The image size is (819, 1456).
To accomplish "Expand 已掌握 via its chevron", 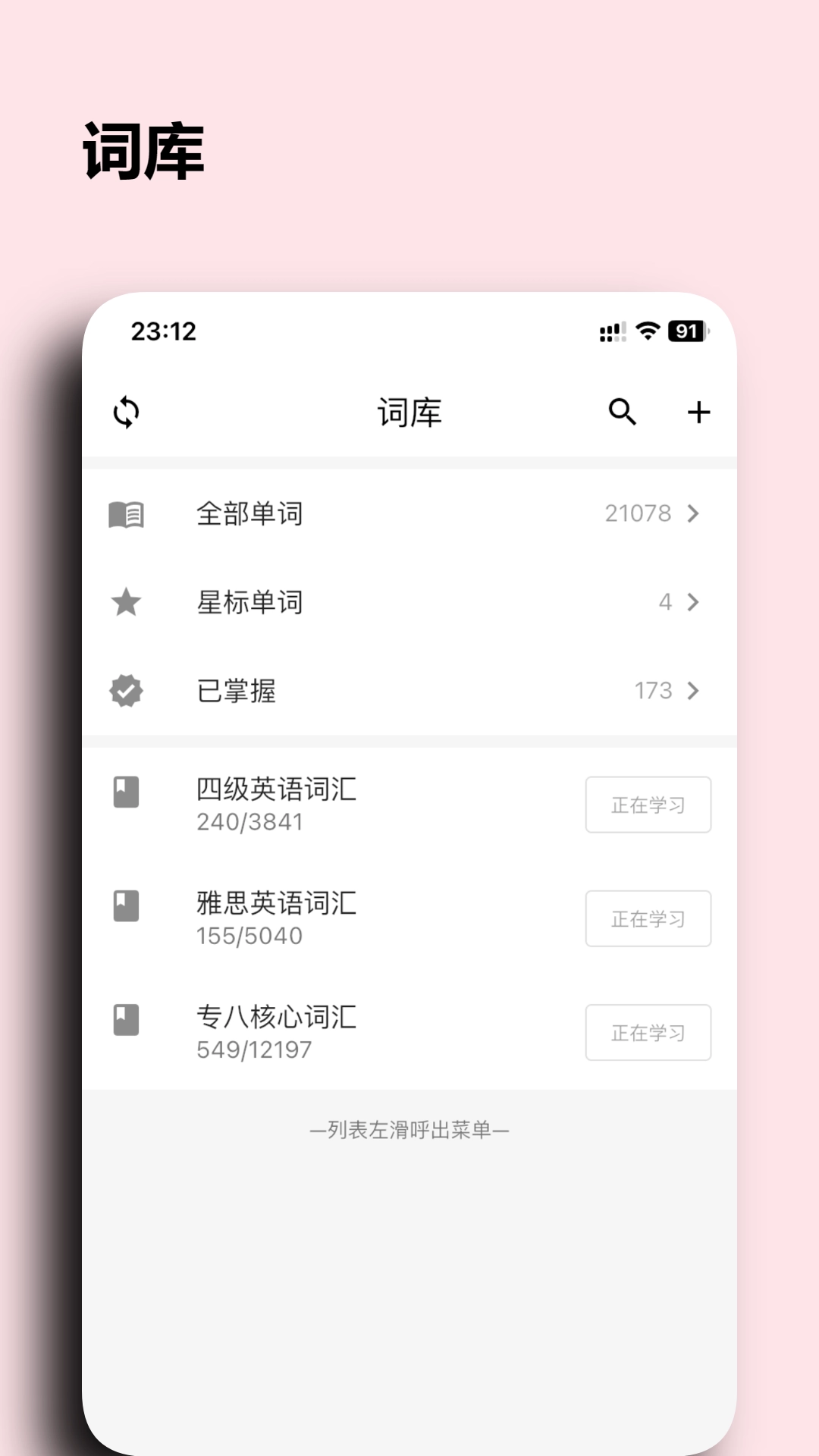I will tap(692, 691).
